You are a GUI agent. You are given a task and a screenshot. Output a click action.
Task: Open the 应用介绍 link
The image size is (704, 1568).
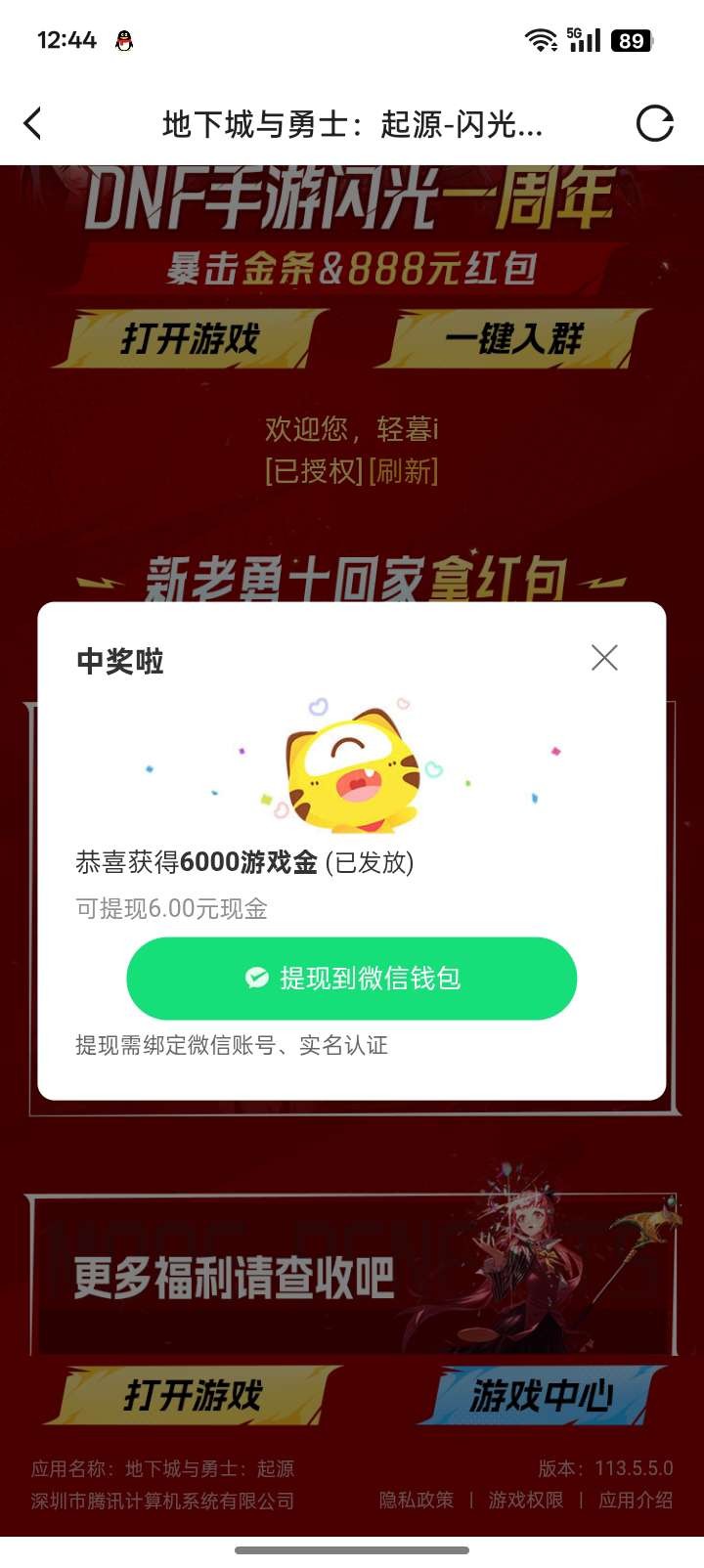point(636,1500)
